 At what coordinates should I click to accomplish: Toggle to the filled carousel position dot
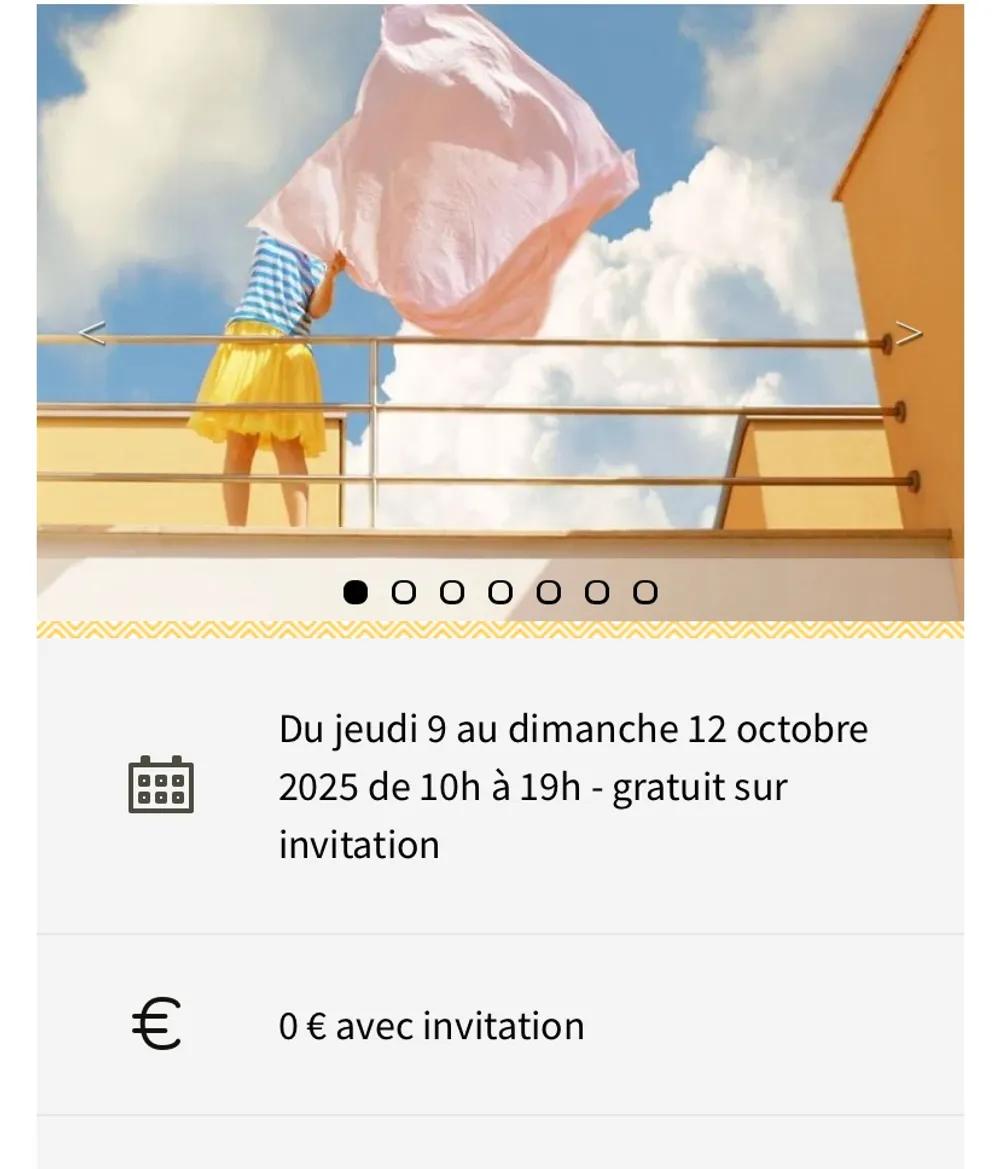pos(355,591)
